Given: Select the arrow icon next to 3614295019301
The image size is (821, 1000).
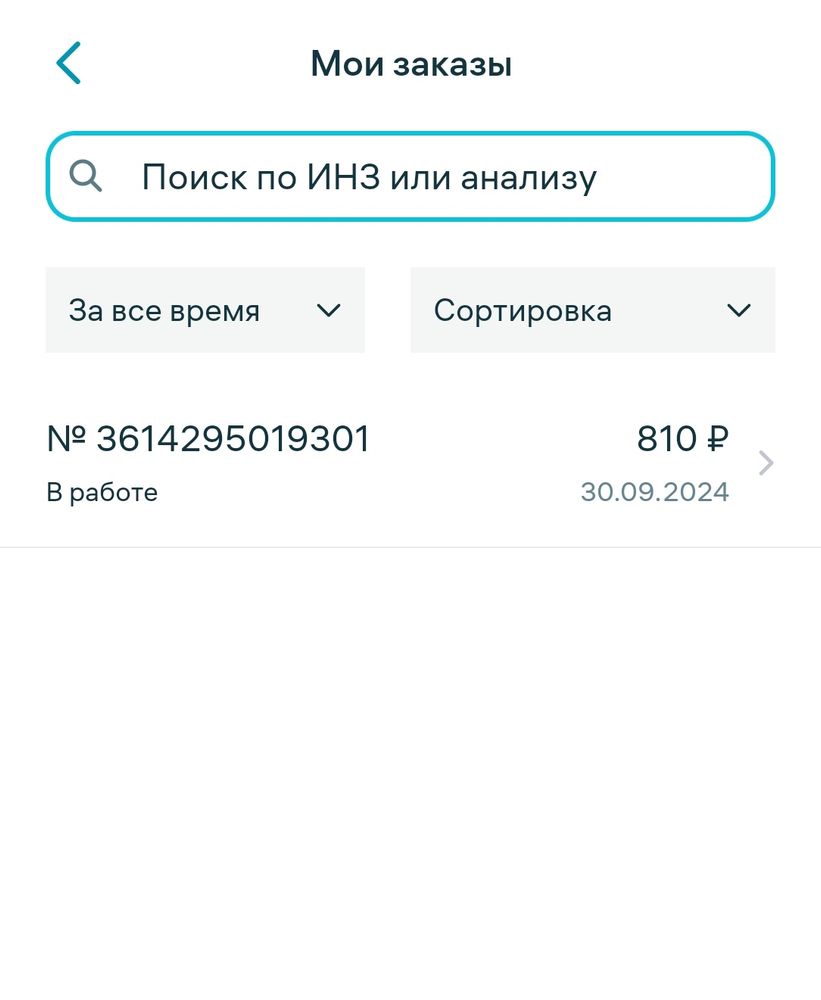Looking at the screenshot, I should point(766,463).
